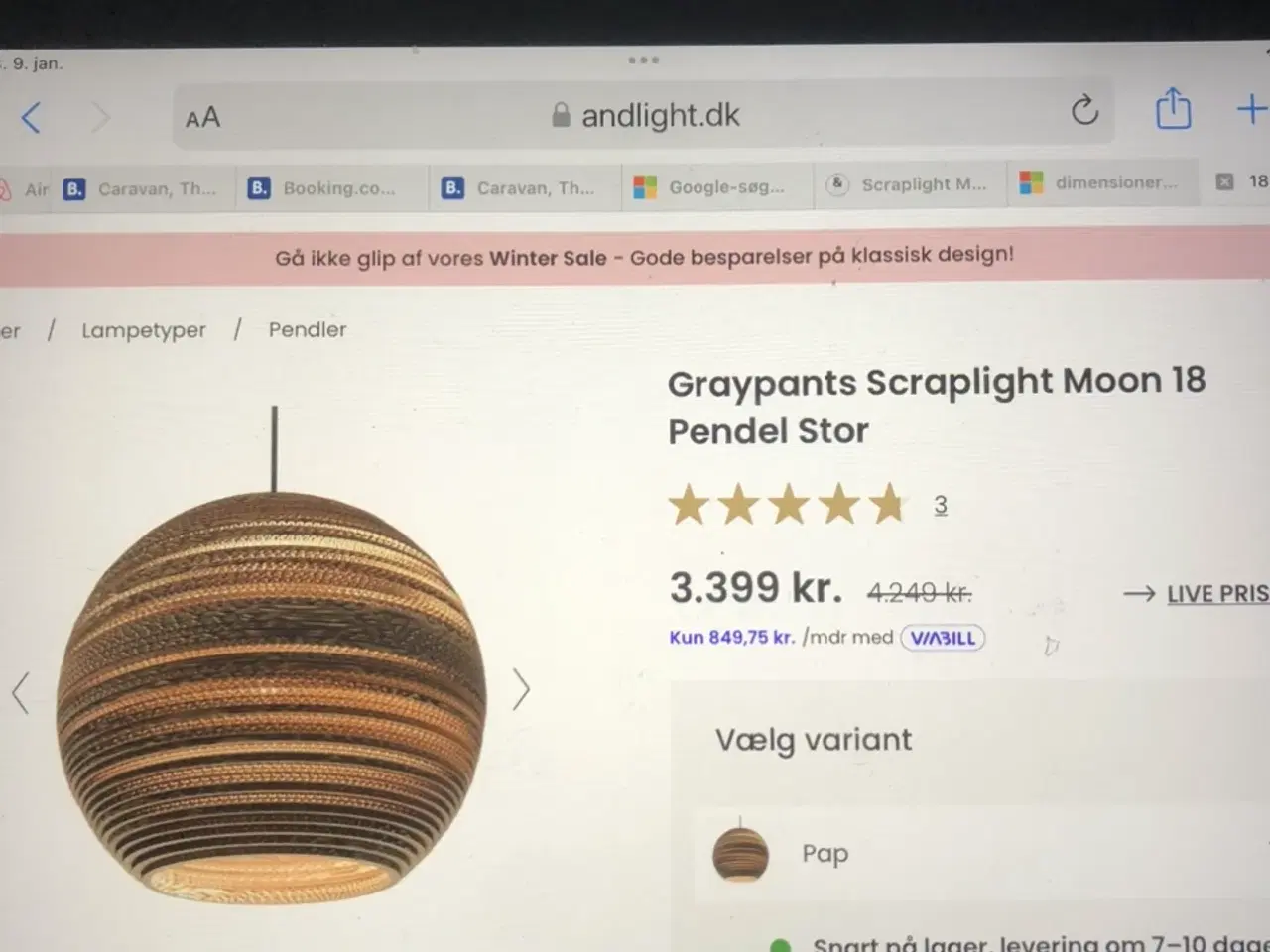Screen dimensions: 1270x952
Task: Switch to the Booking.co... tab
Action: 335,187
